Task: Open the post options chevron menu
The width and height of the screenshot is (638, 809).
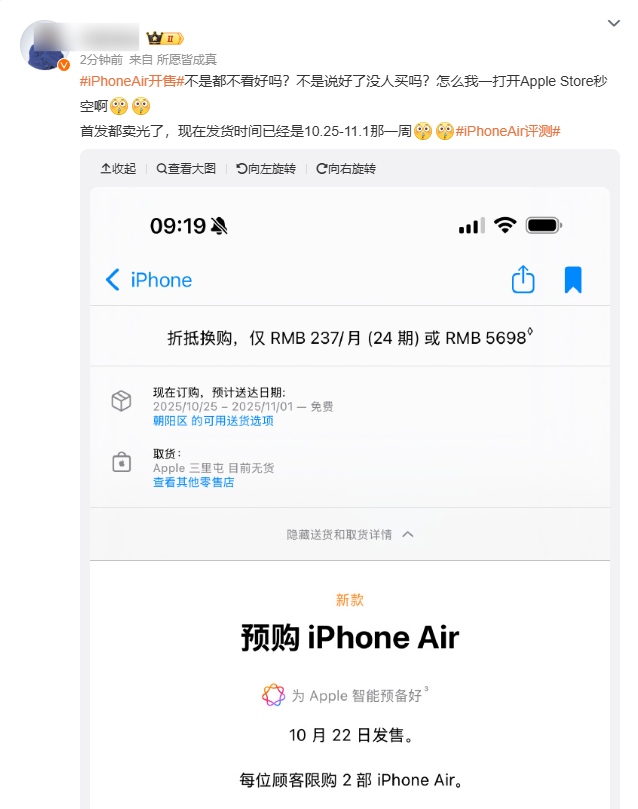Action: (614, 23)
